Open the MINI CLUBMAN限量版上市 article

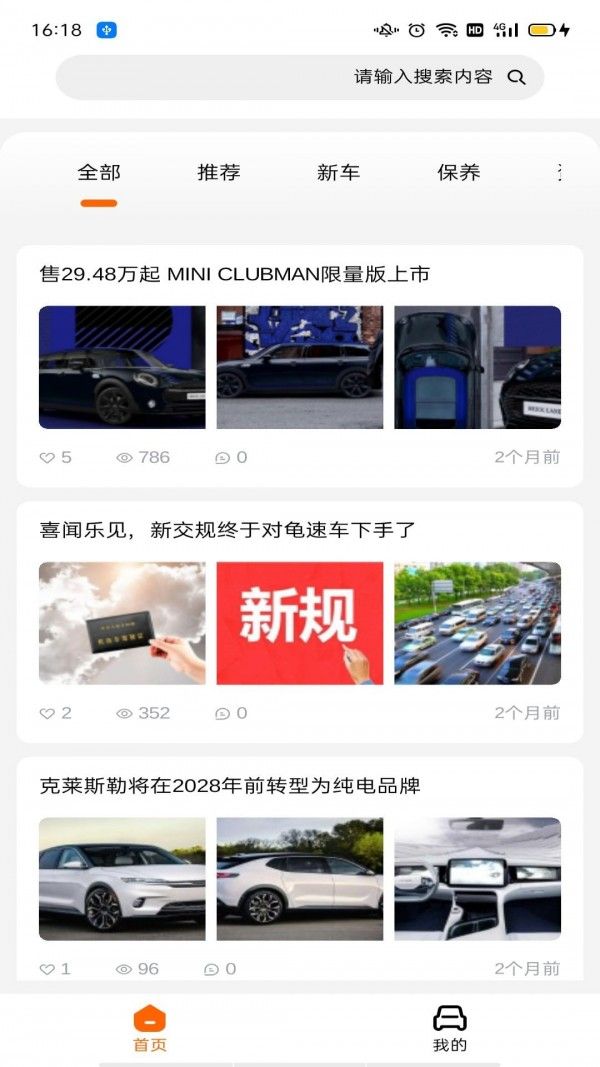click(235, 274)
